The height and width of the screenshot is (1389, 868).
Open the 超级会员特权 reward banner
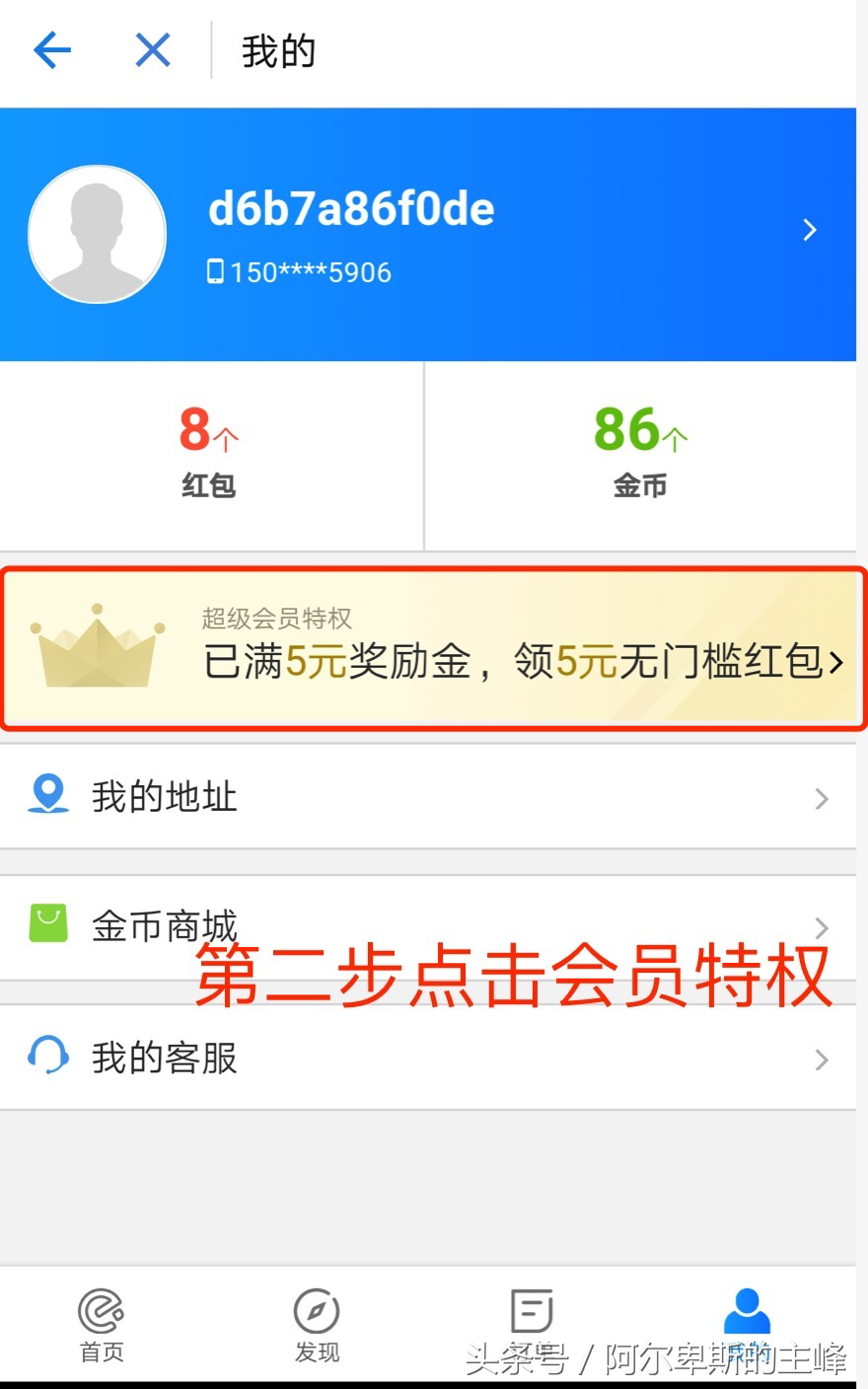click(432, 648)
